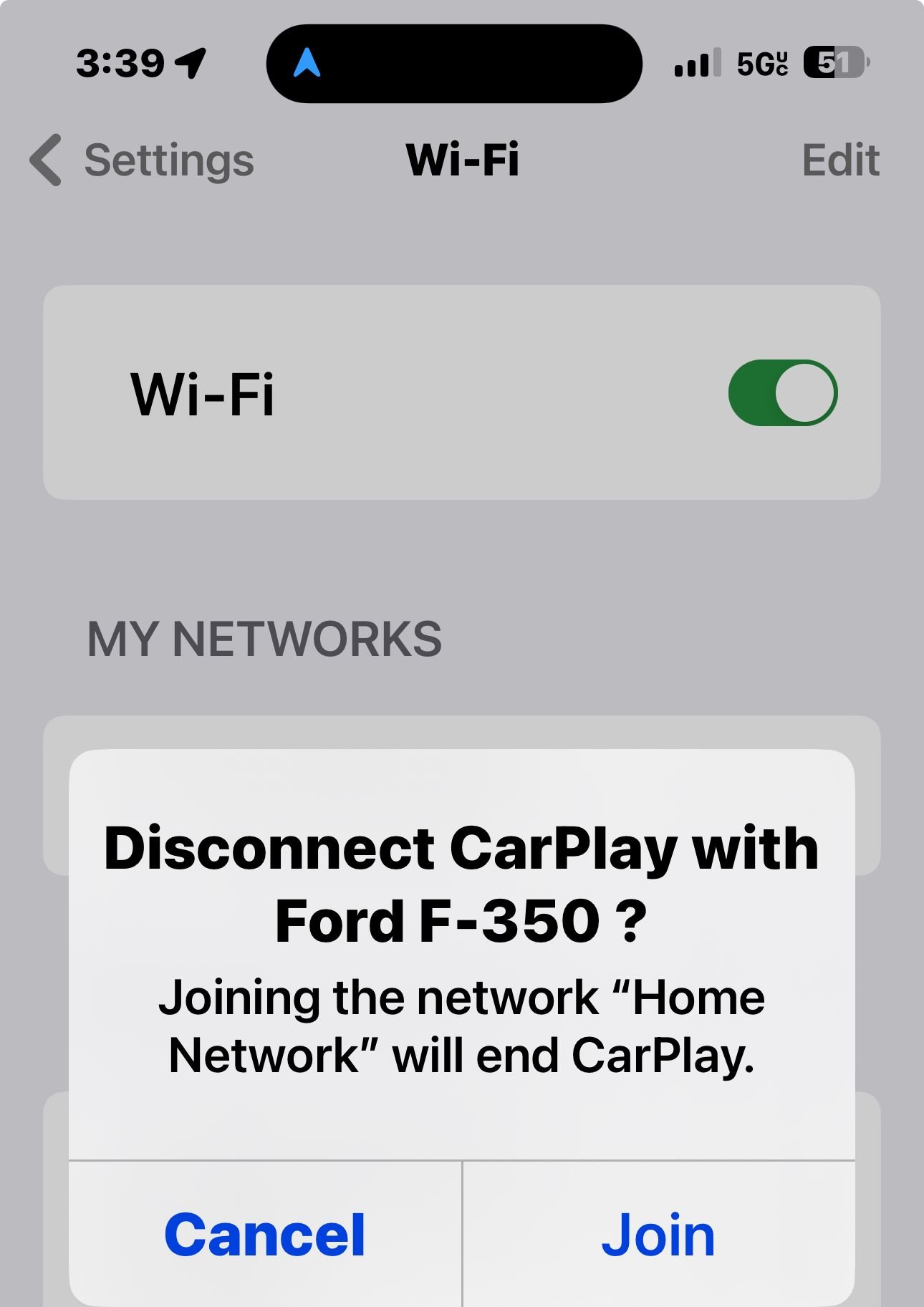This screenshot has height=1307, width=924.
Task: Turn off the Wi-Fi switch
Action: pyautogui.click(x=783, y=393)
